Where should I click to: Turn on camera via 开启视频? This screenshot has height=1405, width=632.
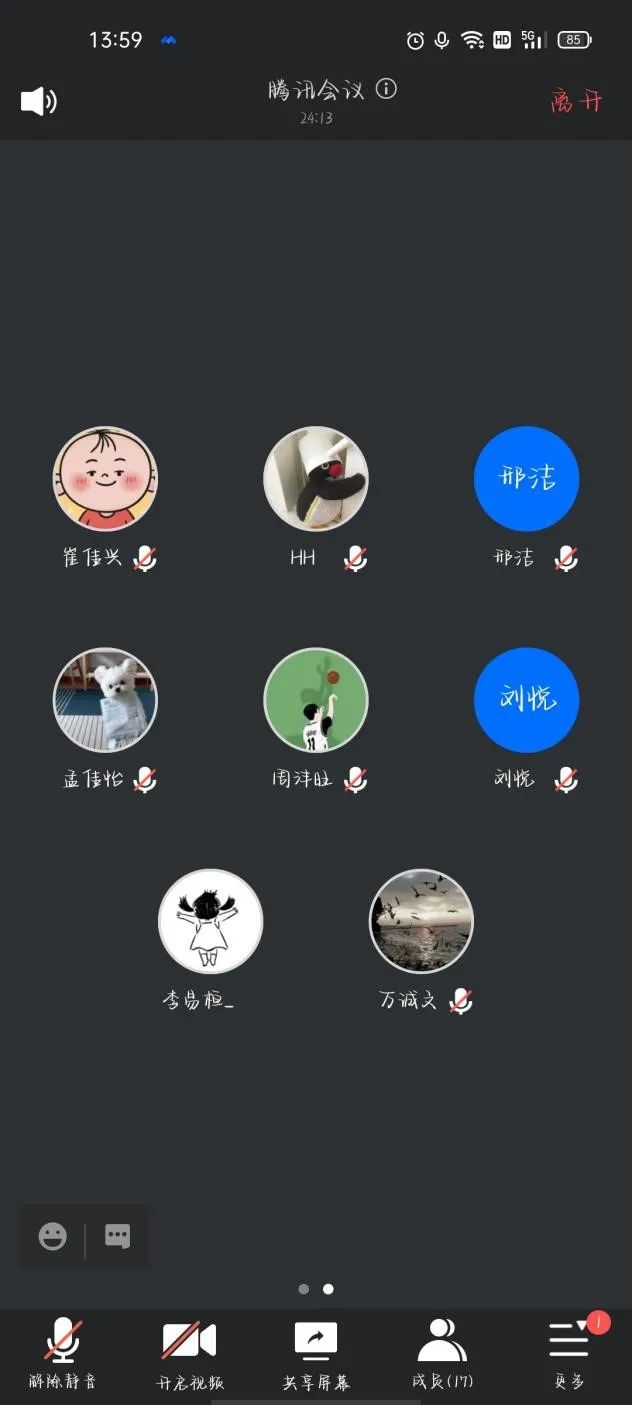189,1353
